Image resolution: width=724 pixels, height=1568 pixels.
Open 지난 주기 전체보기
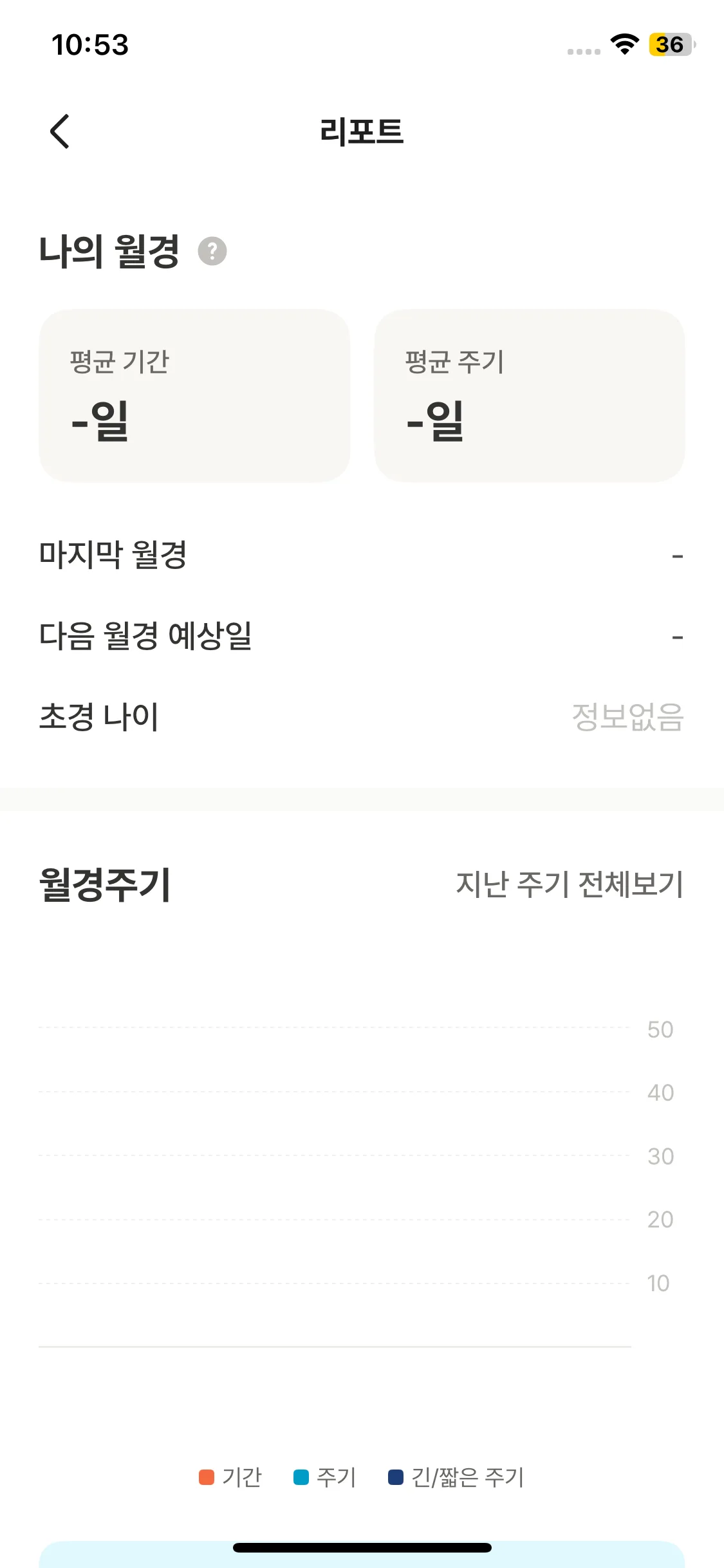click(x=569, y=884)
